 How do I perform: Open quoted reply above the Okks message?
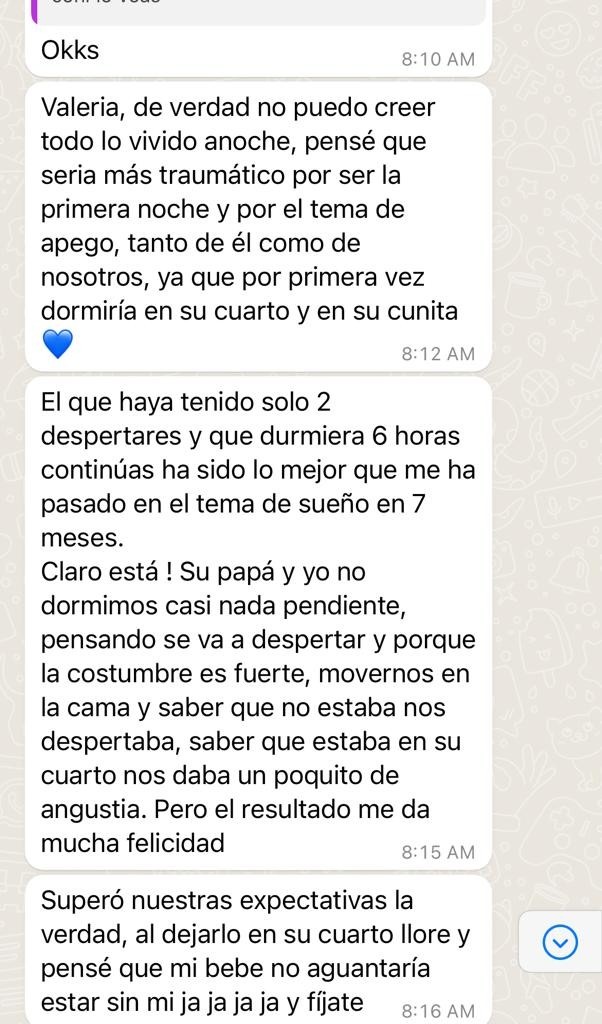coord(259,12)
